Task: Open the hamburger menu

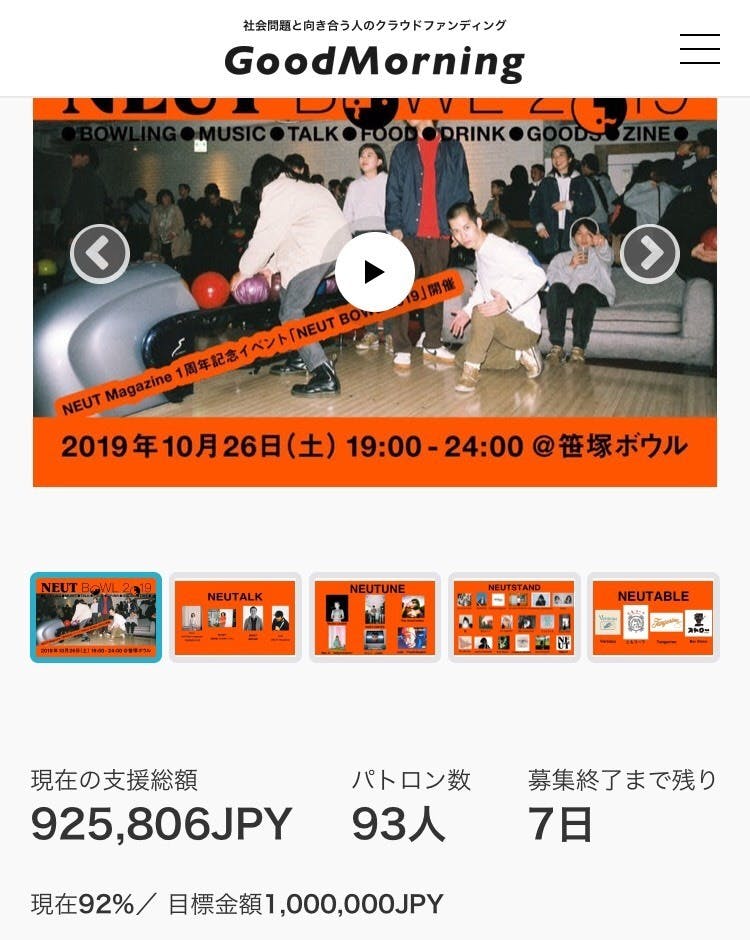Action: [x=699, y=49]
